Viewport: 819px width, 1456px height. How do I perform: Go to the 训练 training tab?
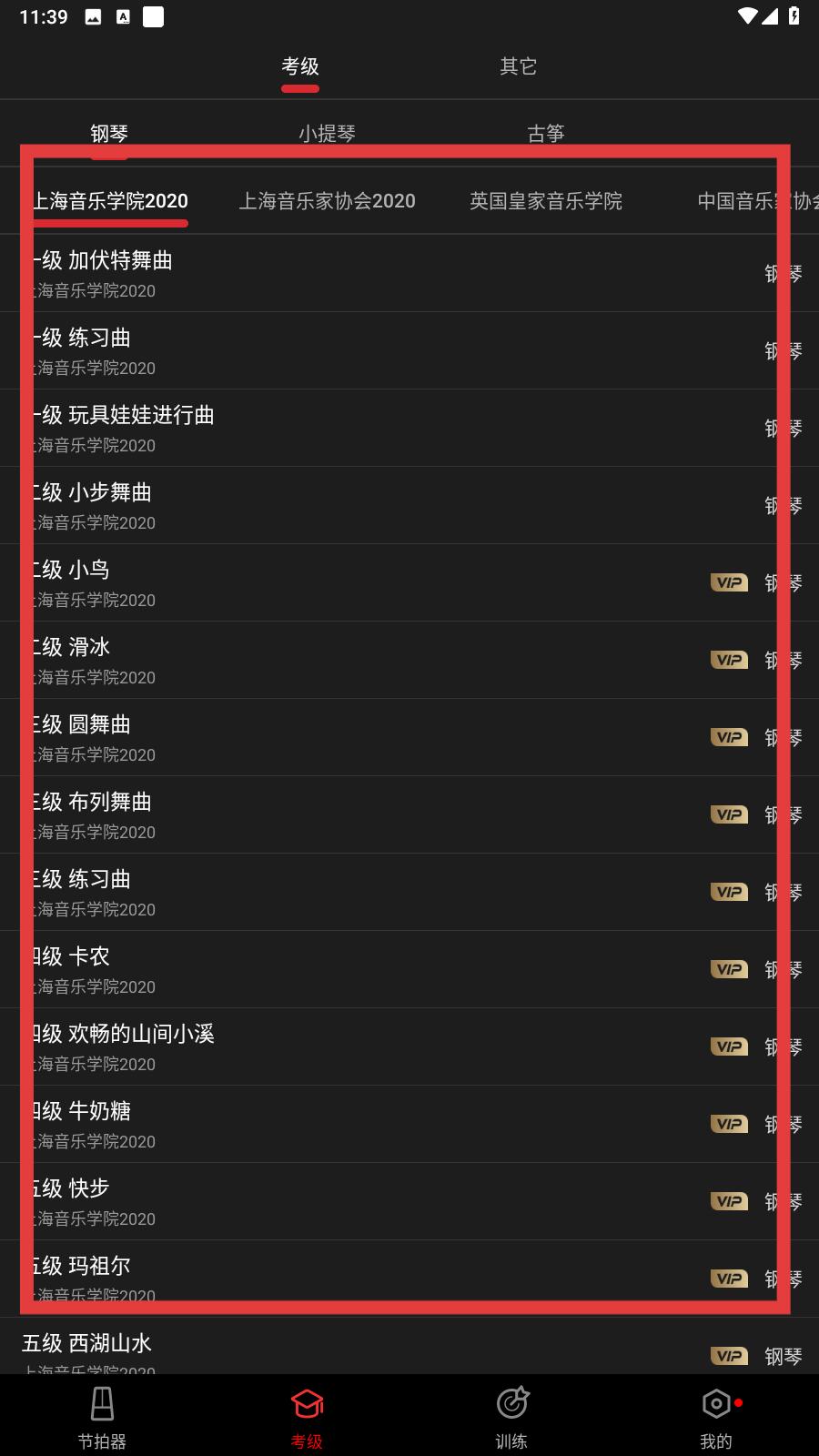pos(511,1416)
